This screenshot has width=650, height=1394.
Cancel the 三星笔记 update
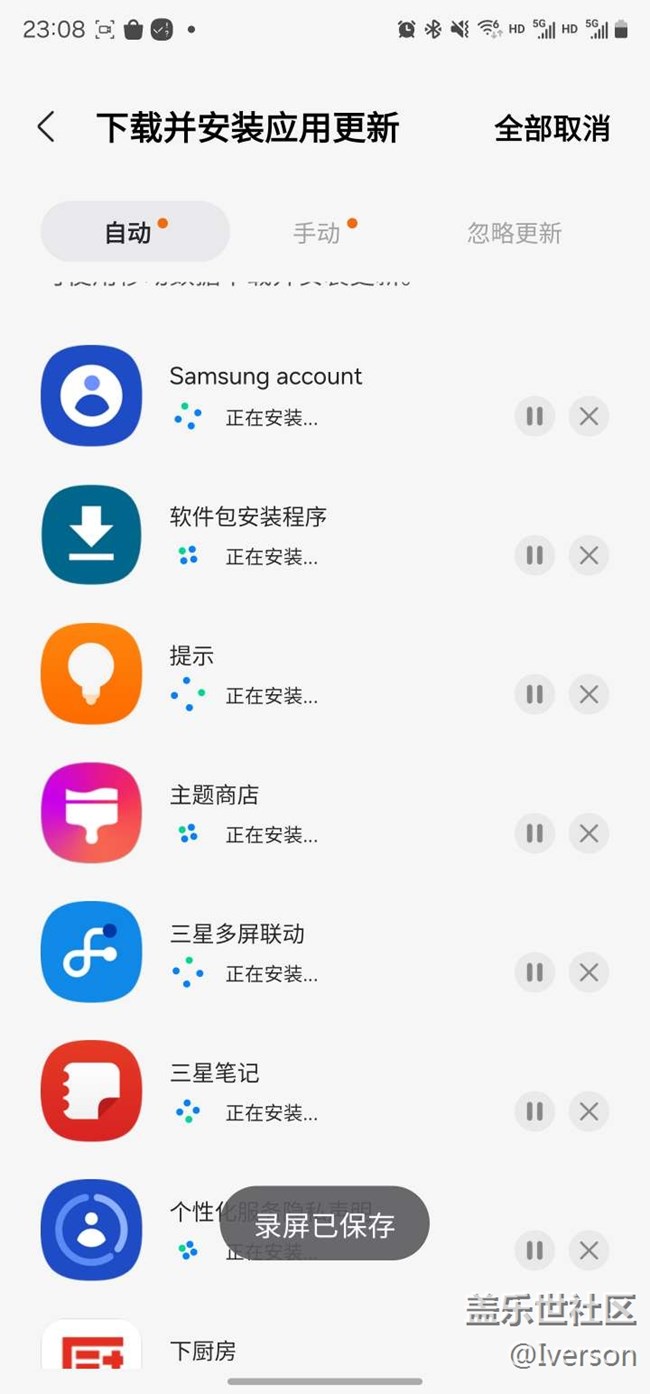click(589, 1111)
